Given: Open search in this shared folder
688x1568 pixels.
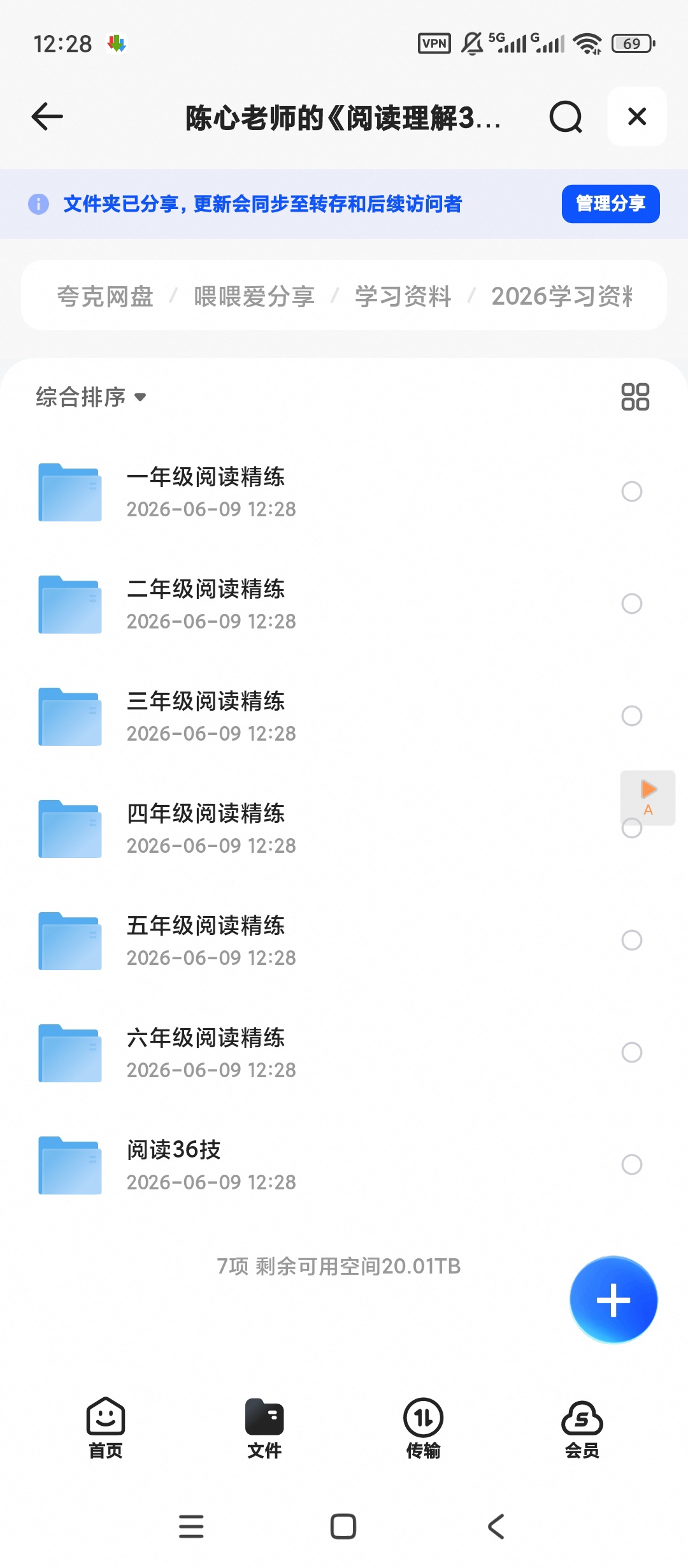Looking at the screenshot, I should [566, 117].
